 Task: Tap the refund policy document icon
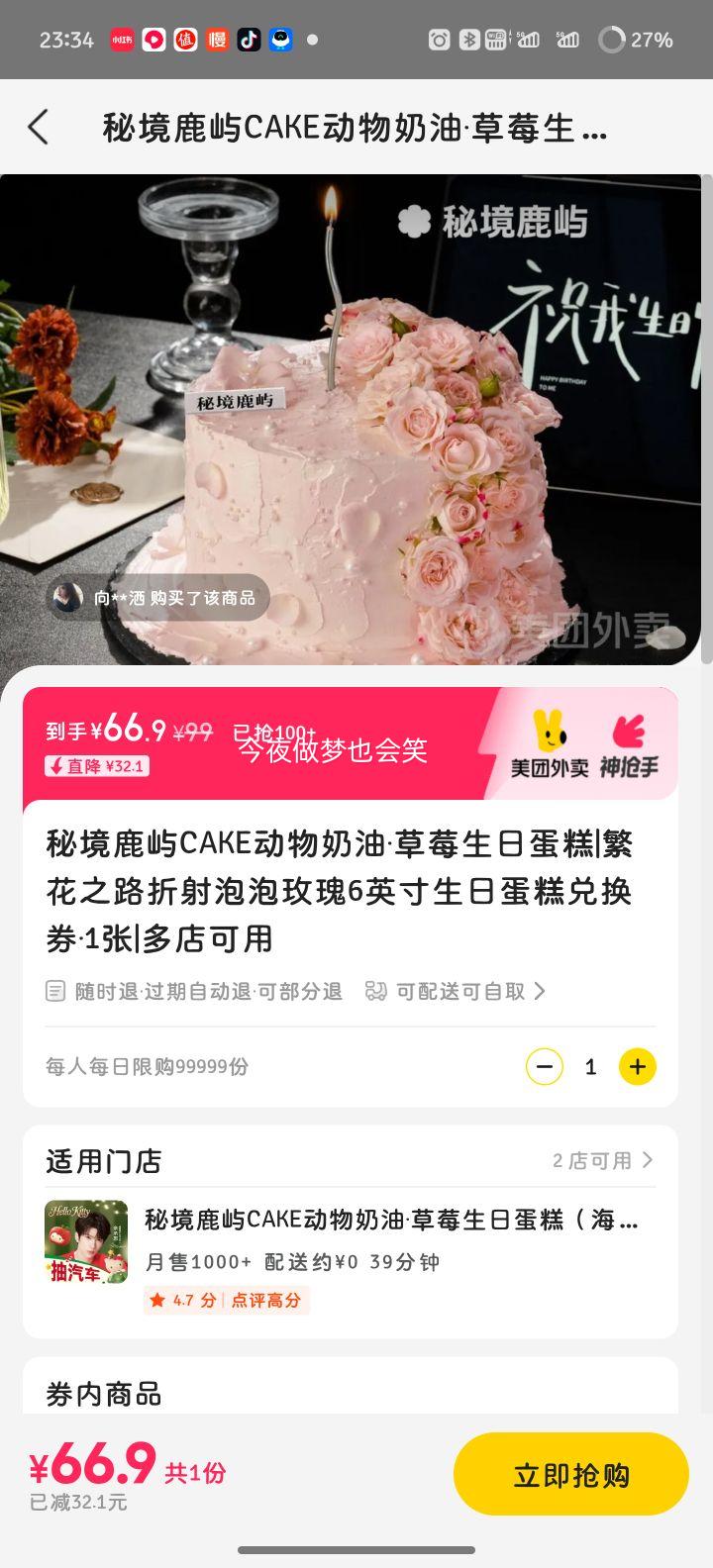click(55, 991)
